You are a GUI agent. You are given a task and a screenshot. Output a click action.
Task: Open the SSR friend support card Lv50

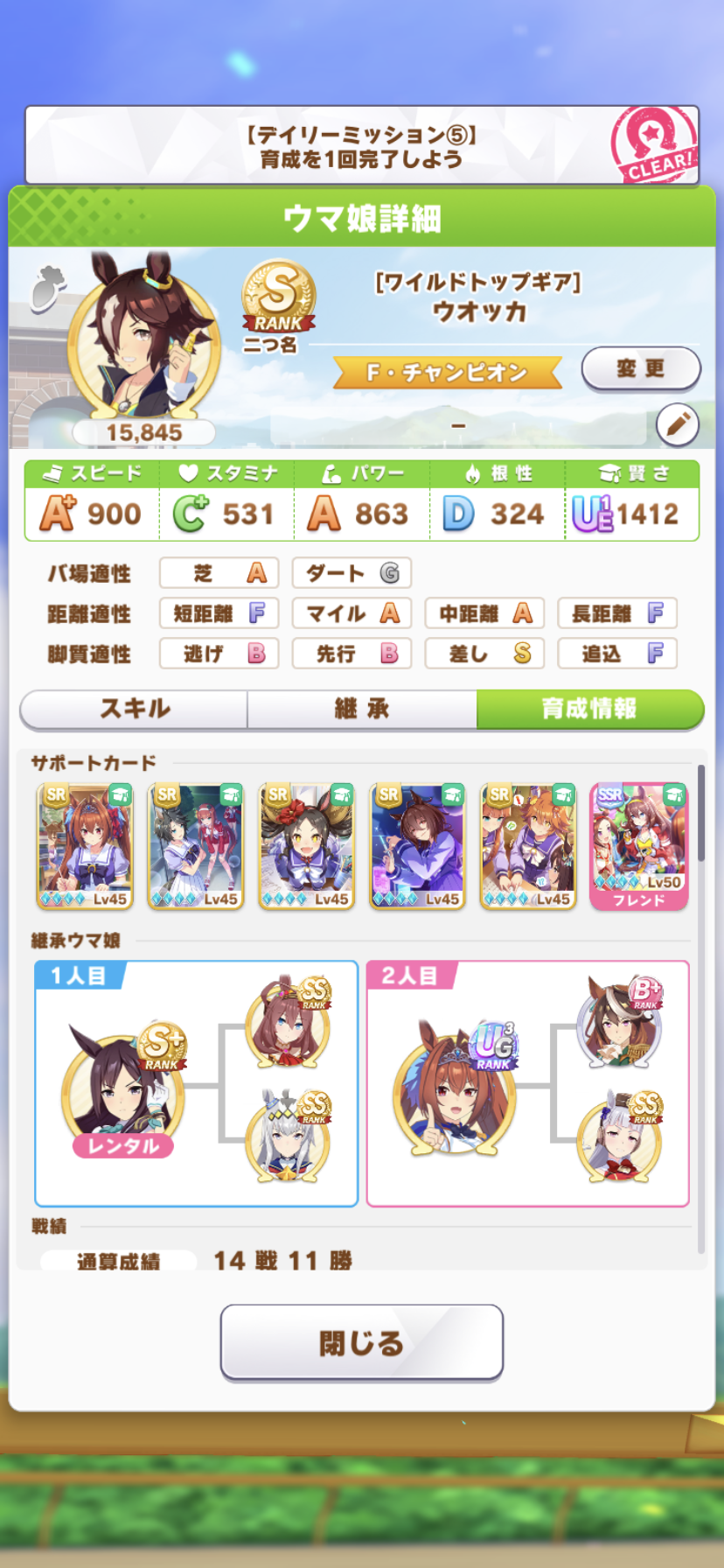tap(639, 846)
